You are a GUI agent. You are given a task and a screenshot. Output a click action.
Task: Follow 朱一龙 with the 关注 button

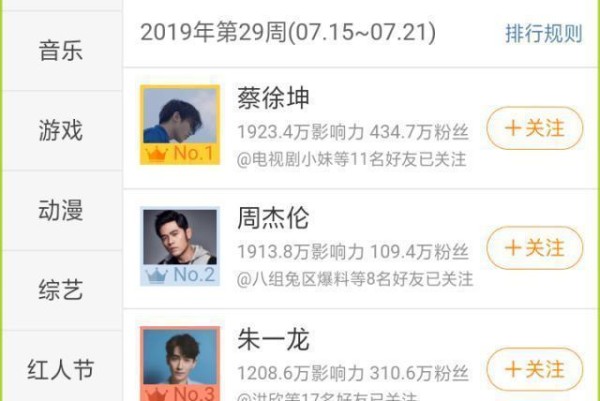click(x=534, y=367)
